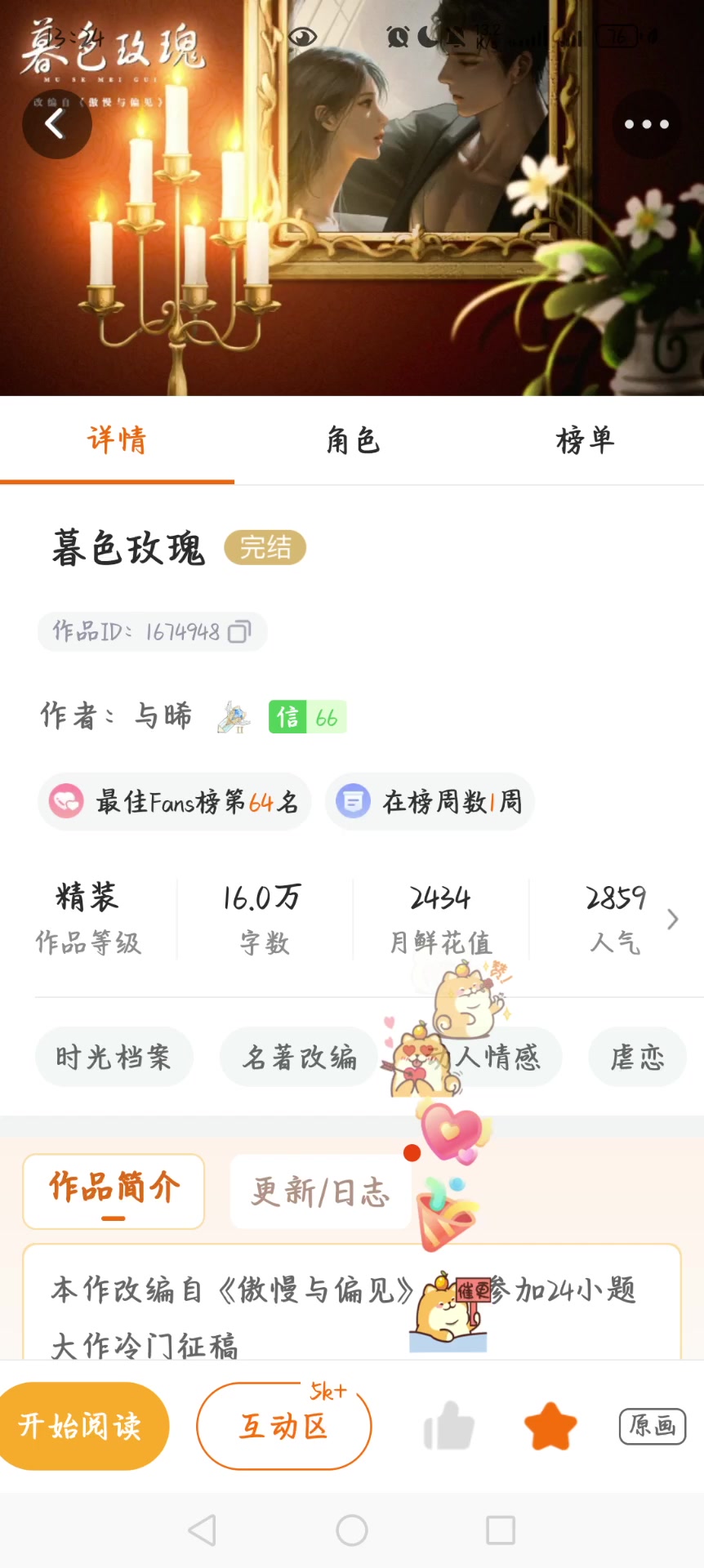Open author 与晞's profile
The width and height of the screenshot is (704, 1568).
click(x=163, y=716)
